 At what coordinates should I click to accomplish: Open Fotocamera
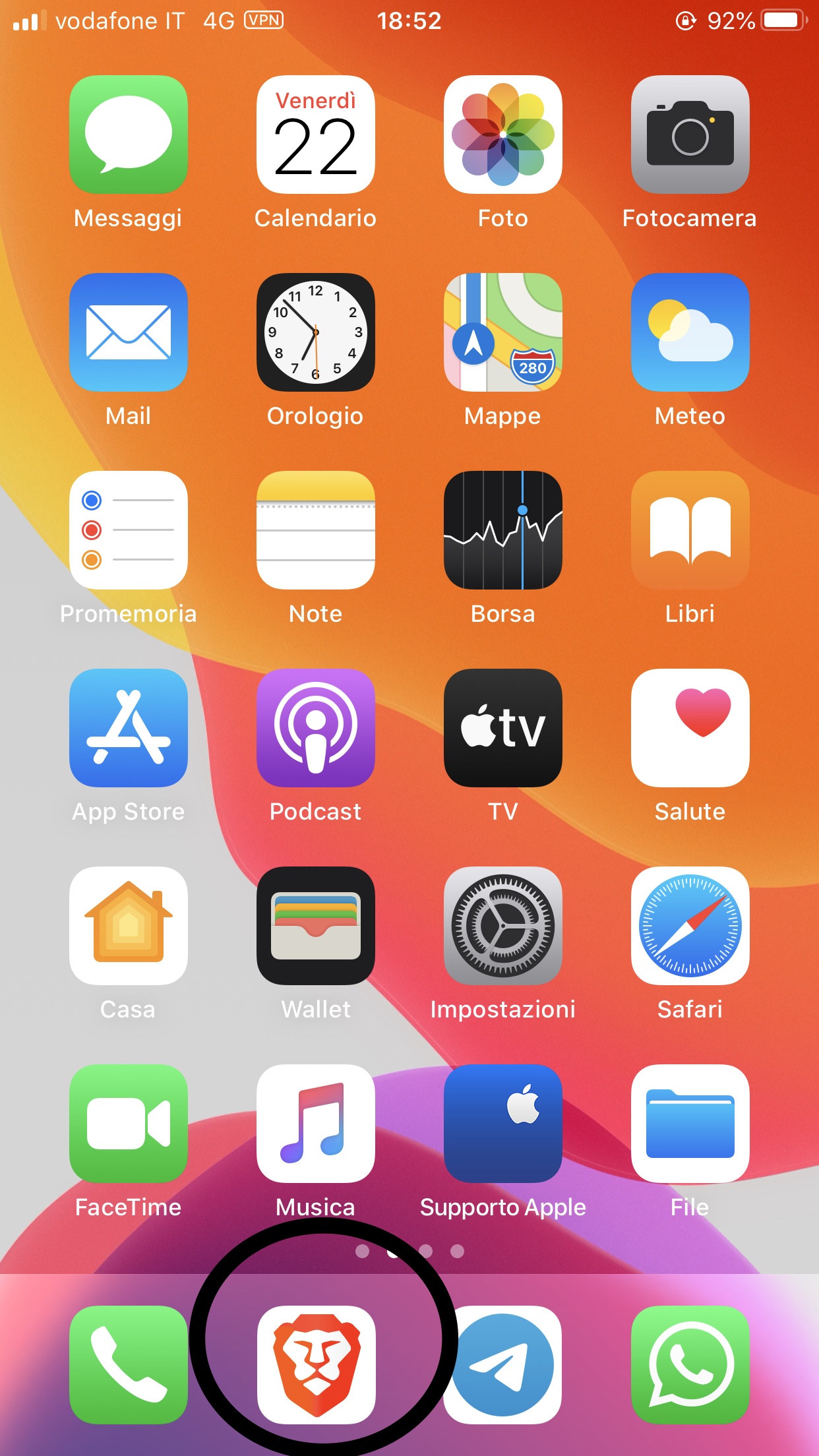[x=690, y=135]
